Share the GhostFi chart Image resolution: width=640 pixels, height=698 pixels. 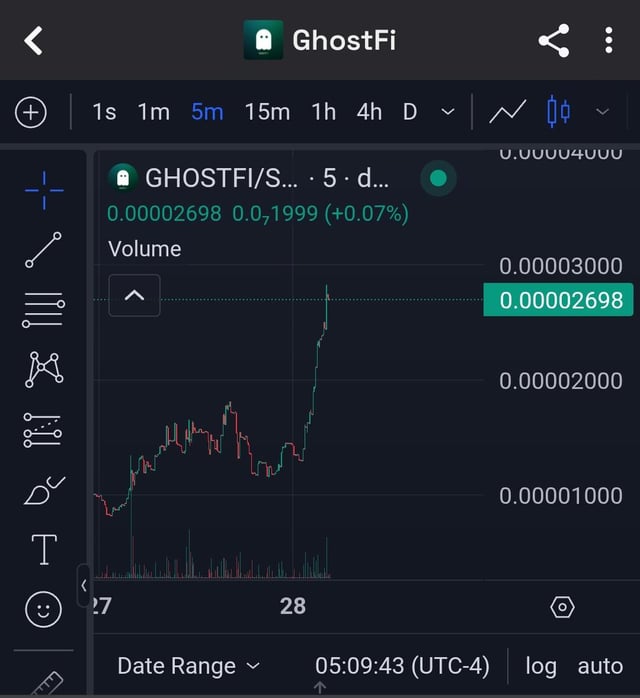pyautogui.click(x=553, y=41)
